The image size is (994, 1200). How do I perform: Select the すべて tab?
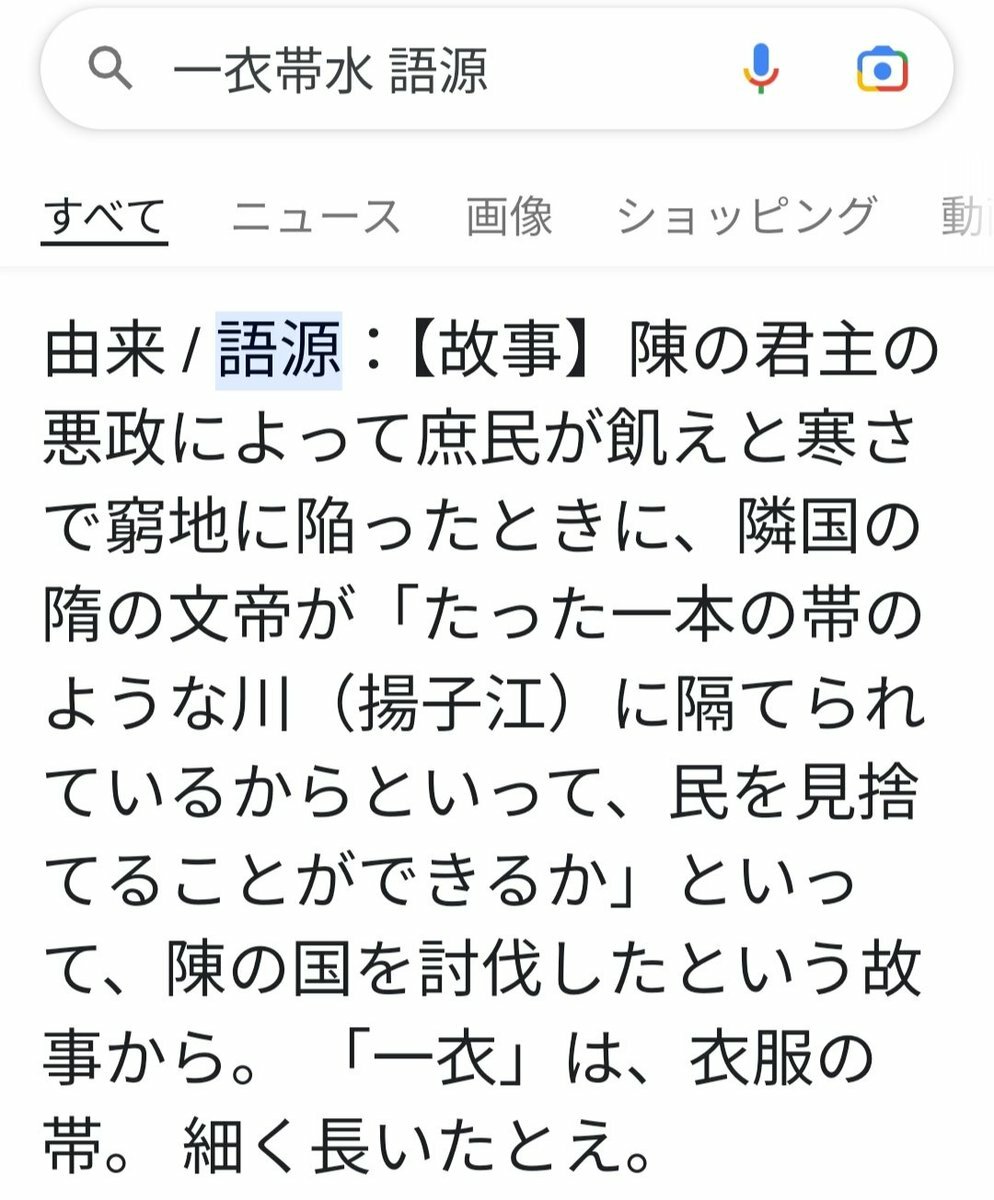(104, 216)
